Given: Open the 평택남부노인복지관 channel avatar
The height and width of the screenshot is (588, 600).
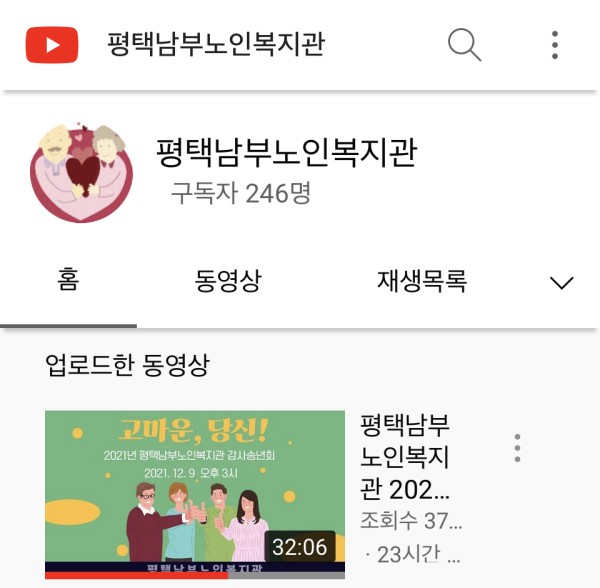Looking at the screenshot, I should tap(81, 171).
